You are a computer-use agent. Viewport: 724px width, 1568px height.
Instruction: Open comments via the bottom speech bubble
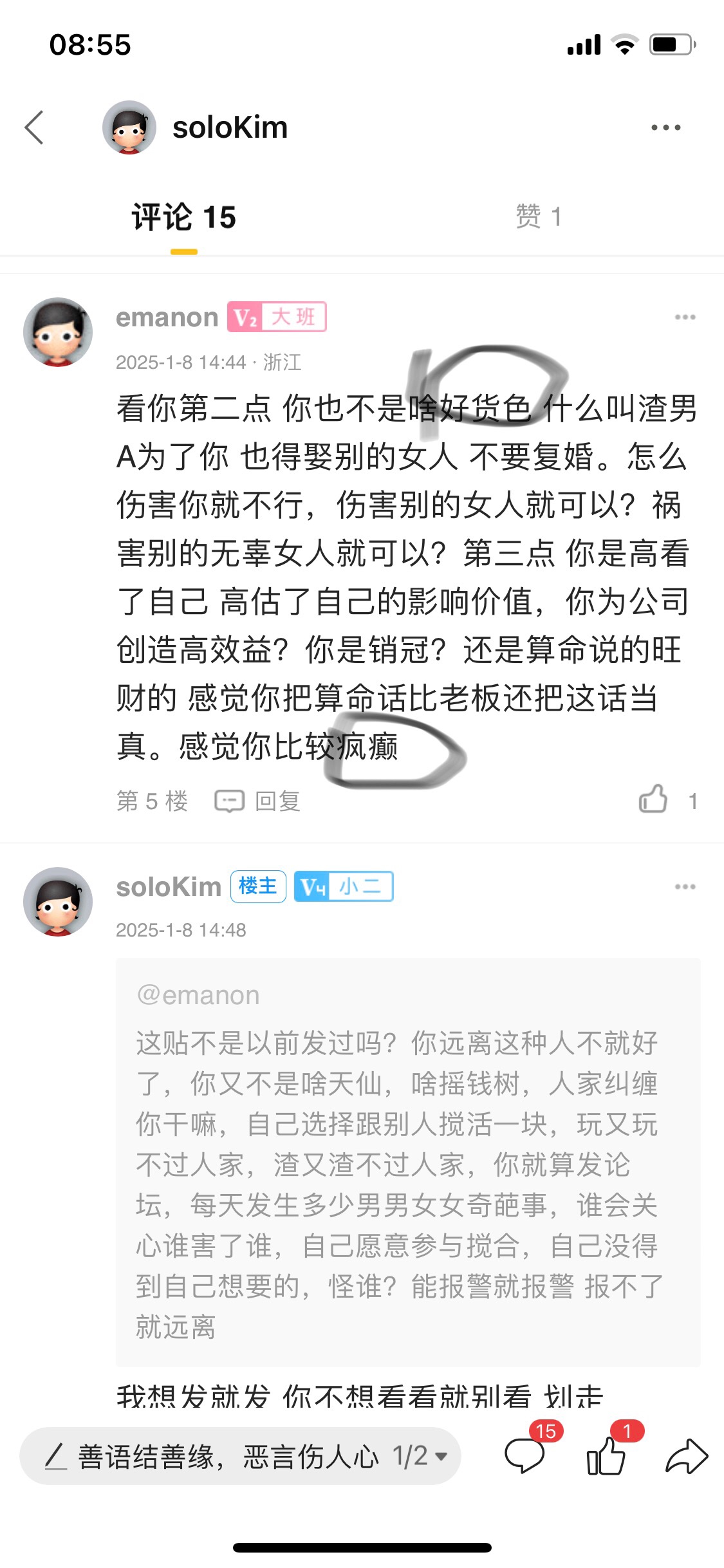coord(525,1455)
